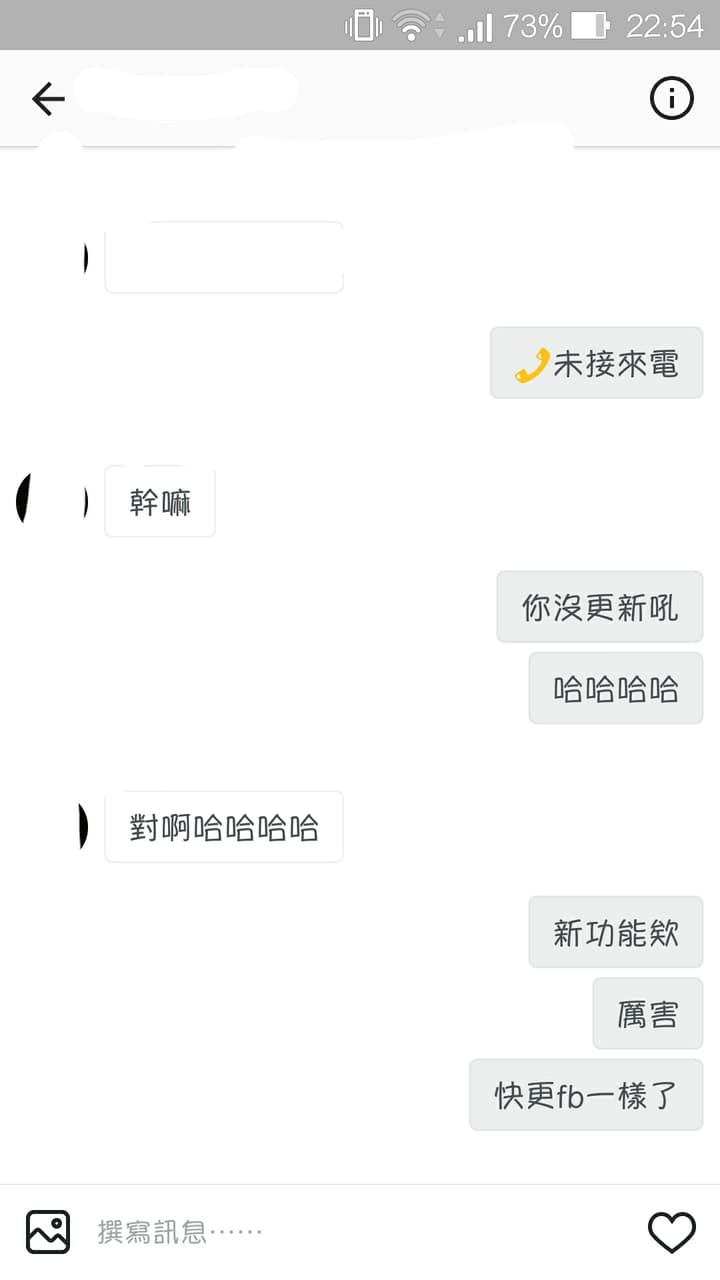Viewport: 720px width, 1280px height.
Task: Attach a photo from gallery
Action: pyautogui.click(x=48, y=1231)
